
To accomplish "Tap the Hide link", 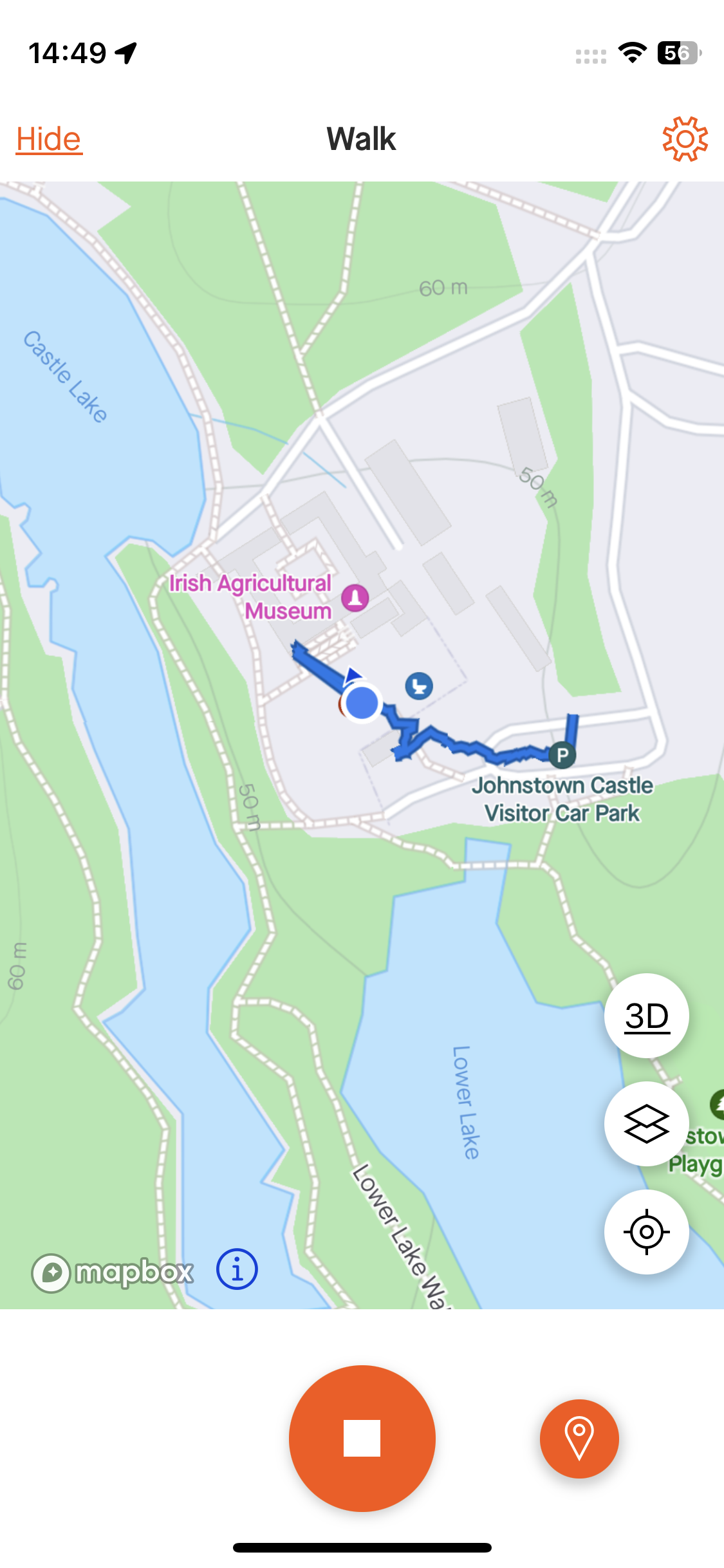I will pos(49,139).
